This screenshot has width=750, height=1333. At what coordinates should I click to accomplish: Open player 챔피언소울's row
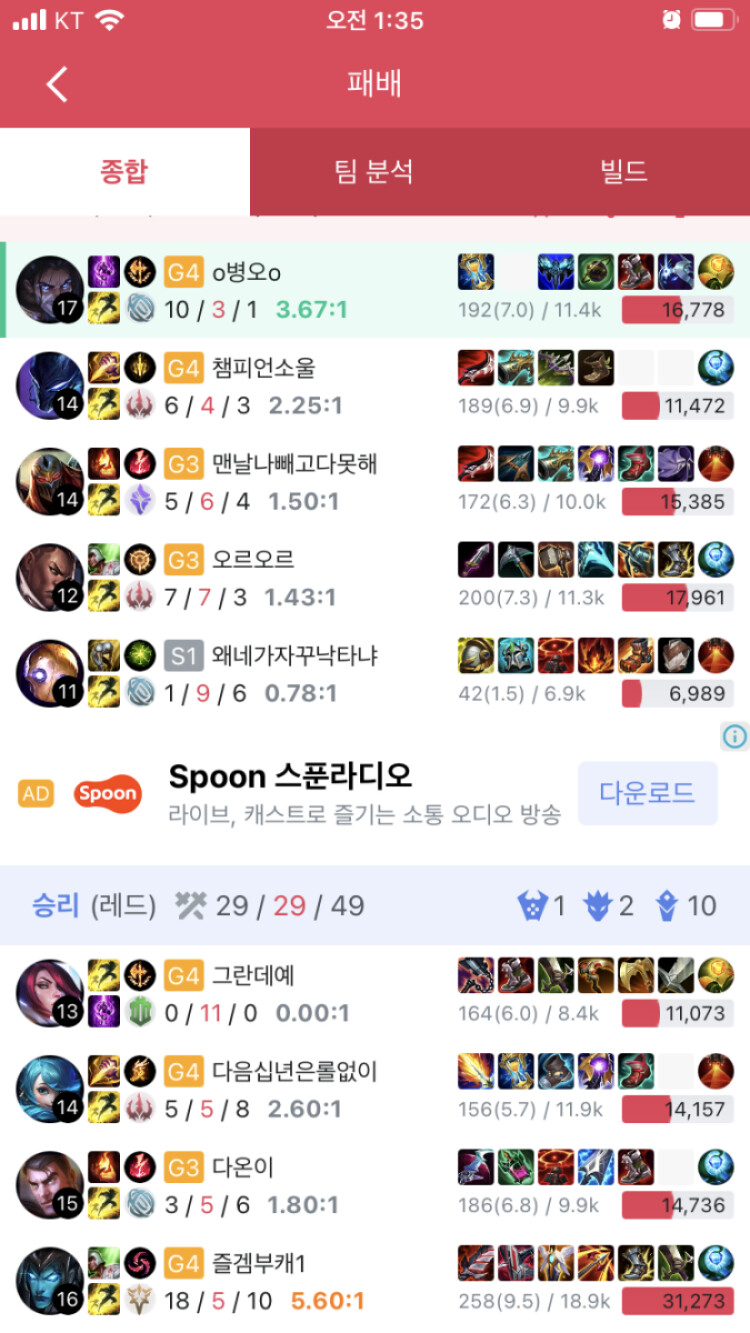coord(300,386)
